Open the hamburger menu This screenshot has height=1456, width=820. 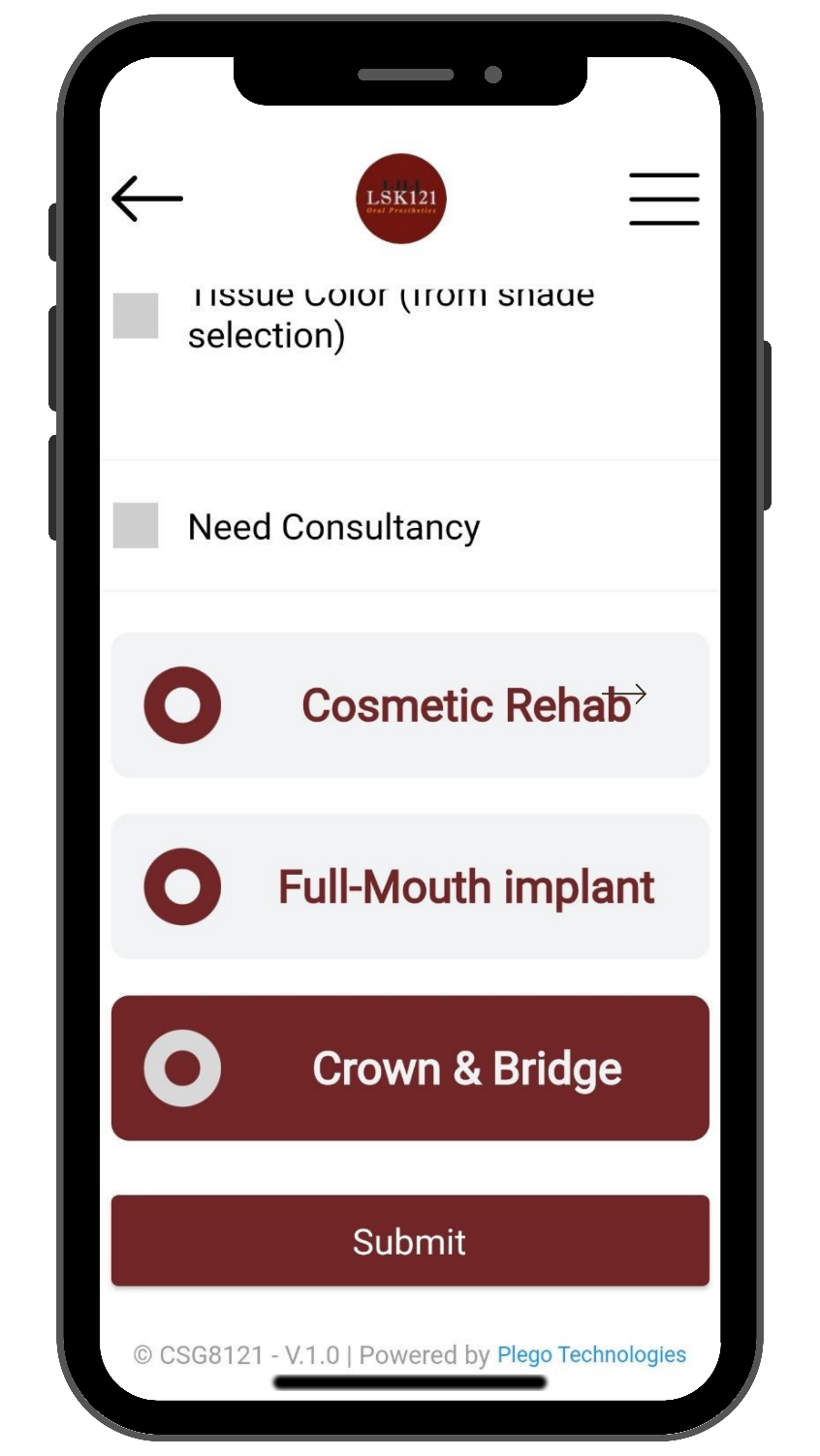(664, 199)
